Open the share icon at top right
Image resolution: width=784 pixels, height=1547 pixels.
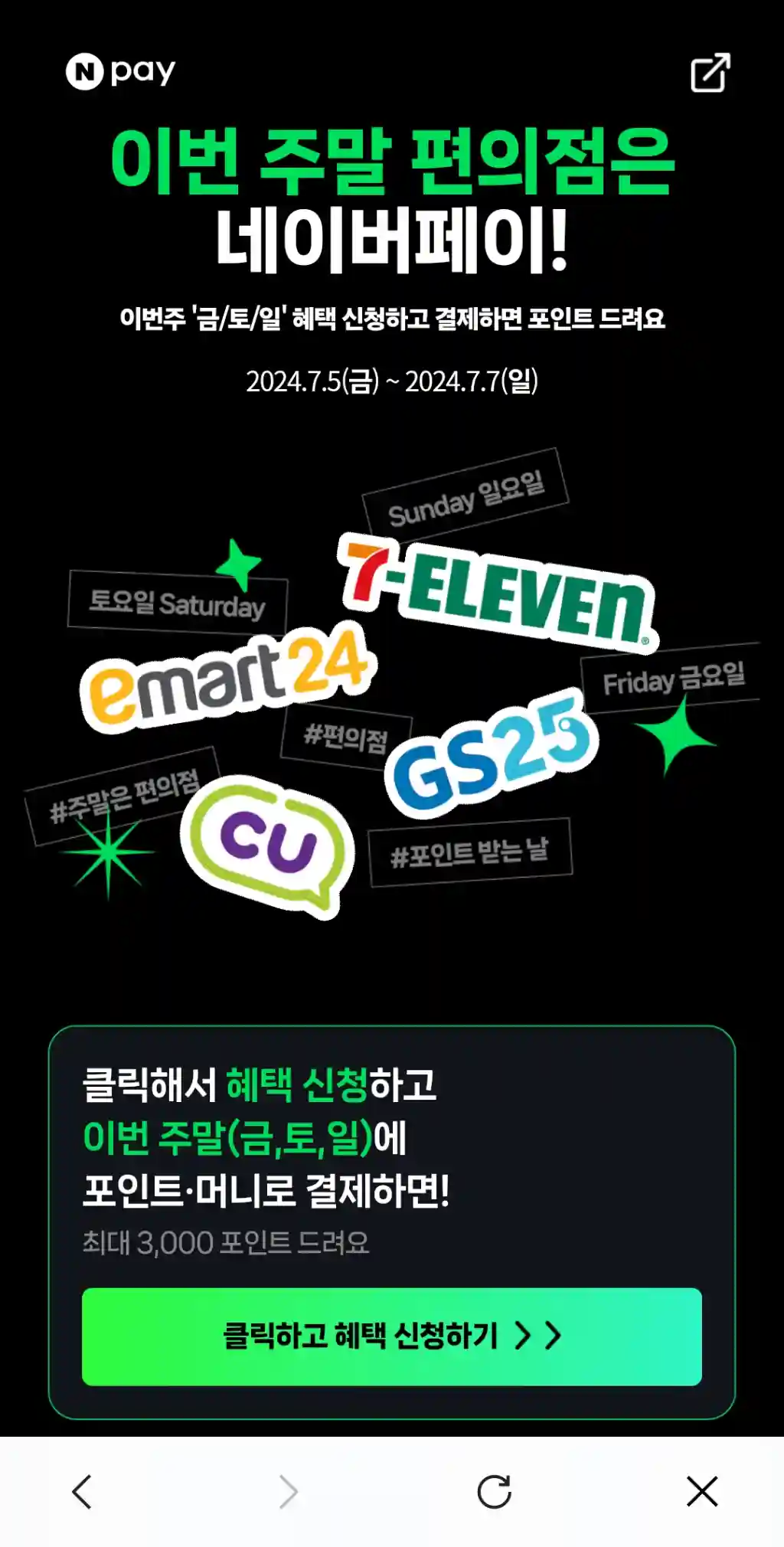coord(710,74)
